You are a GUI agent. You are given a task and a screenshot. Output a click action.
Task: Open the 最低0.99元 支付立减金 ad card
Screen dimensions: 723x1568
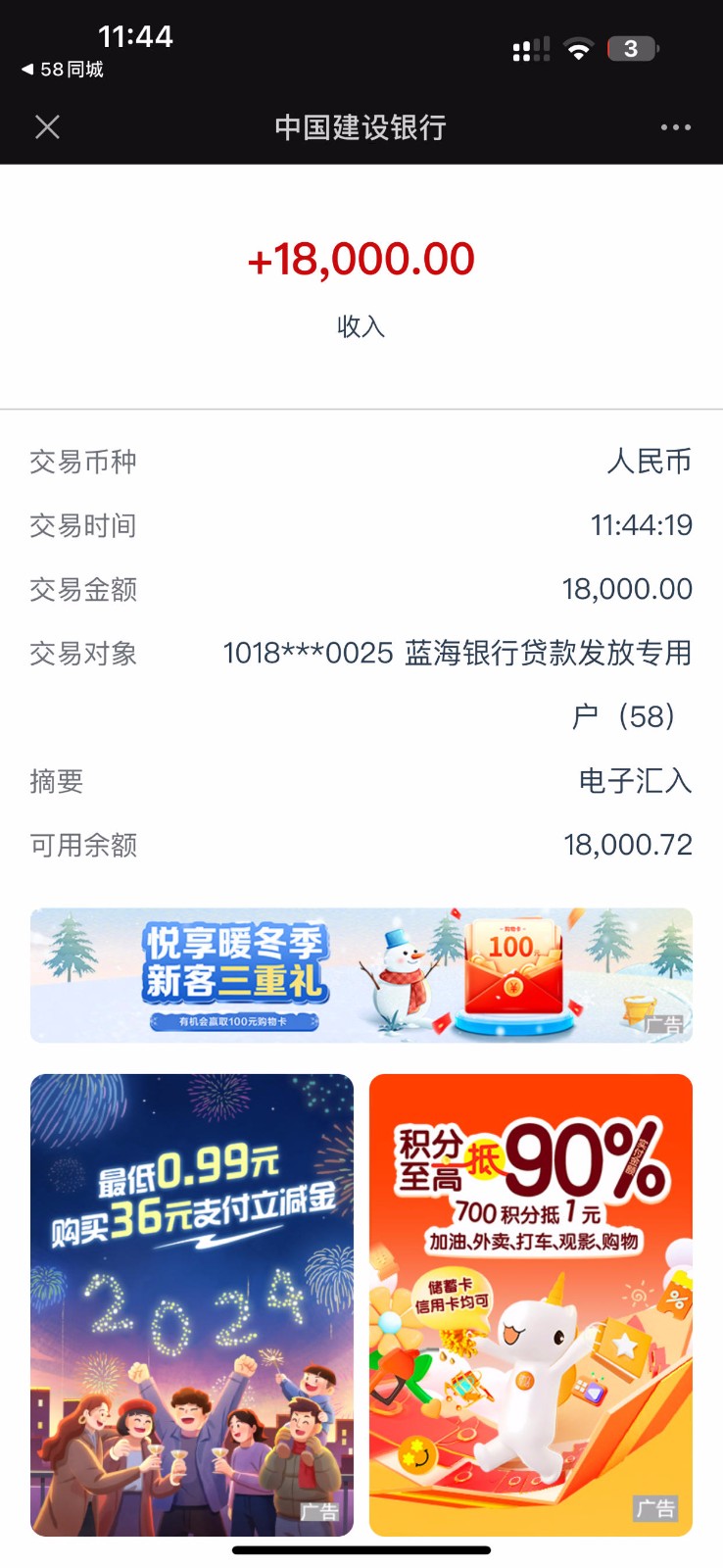tap(192, 1304)
